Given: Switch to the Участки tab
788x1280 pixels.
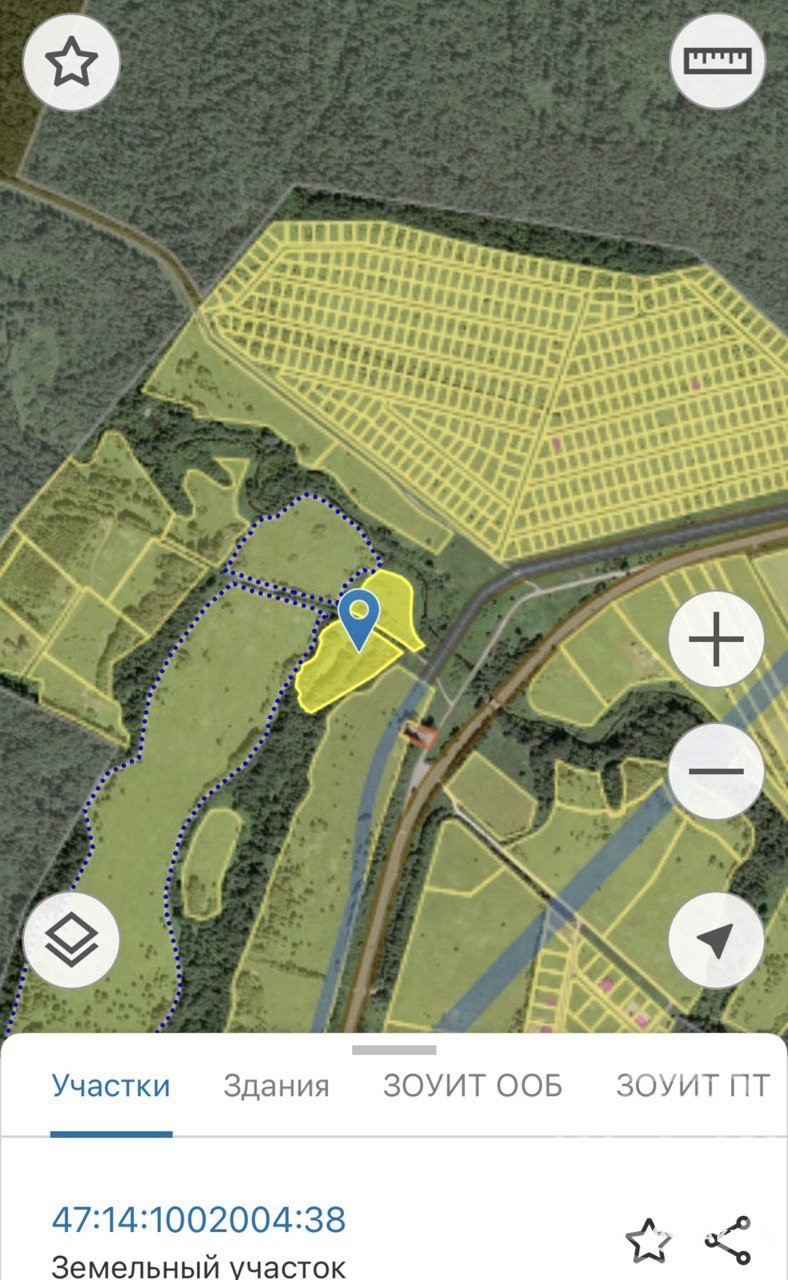Looking at the screenshot, I should [x=111, y=1086].
